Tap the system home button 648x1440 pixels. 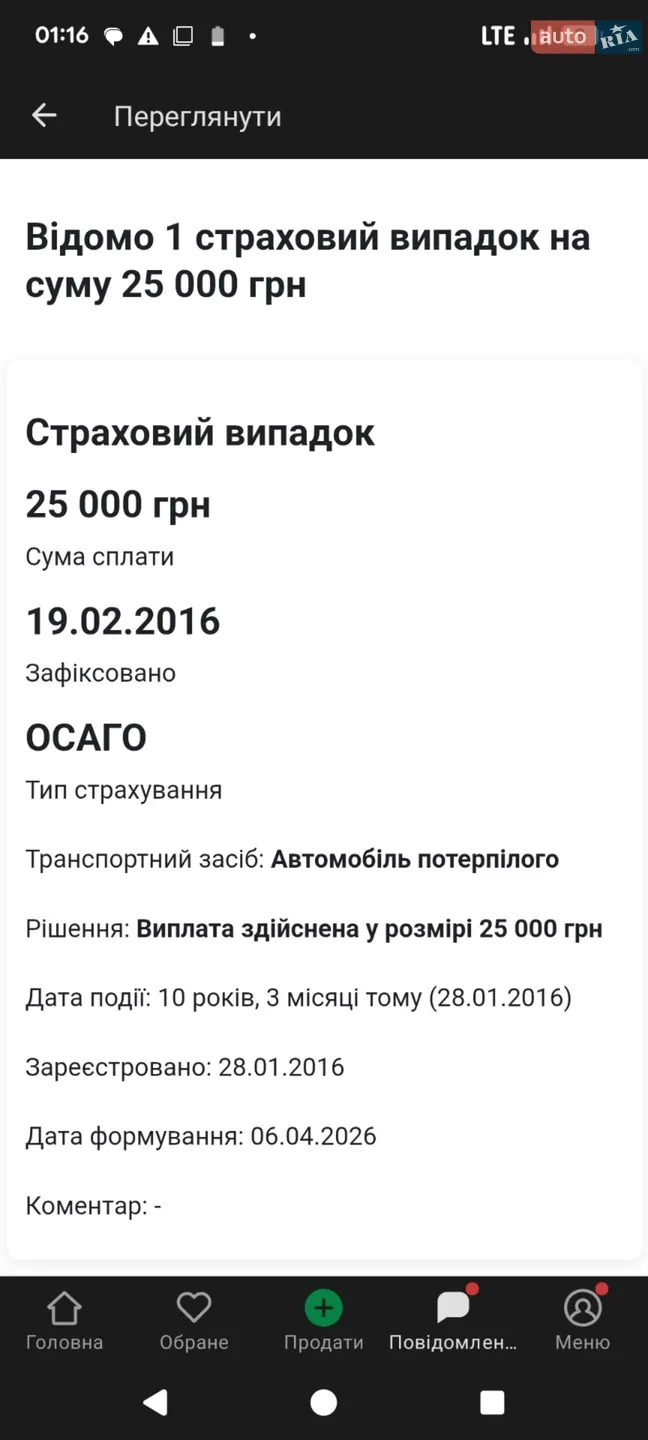point(324,1402)
